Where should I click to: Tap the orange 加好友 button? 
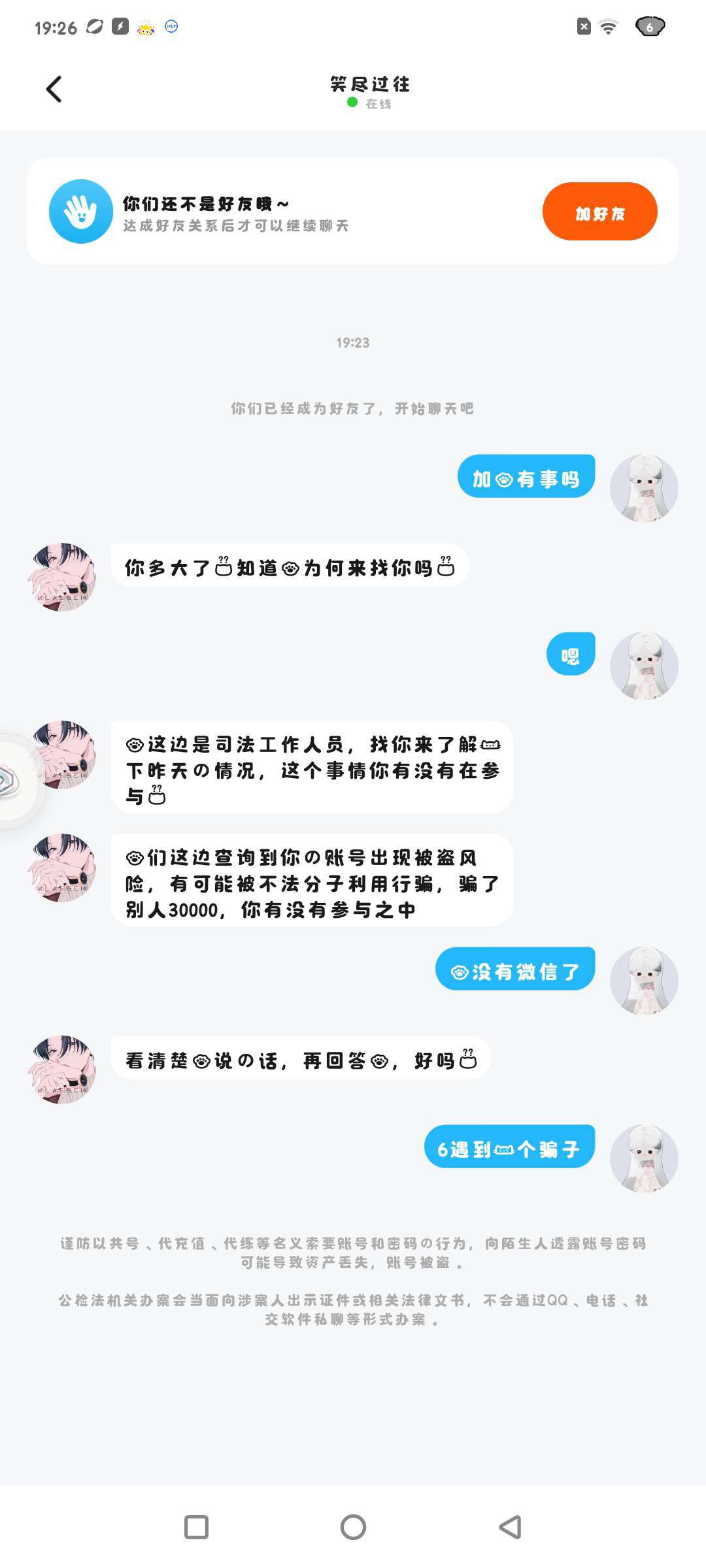[x=599, y=212]
